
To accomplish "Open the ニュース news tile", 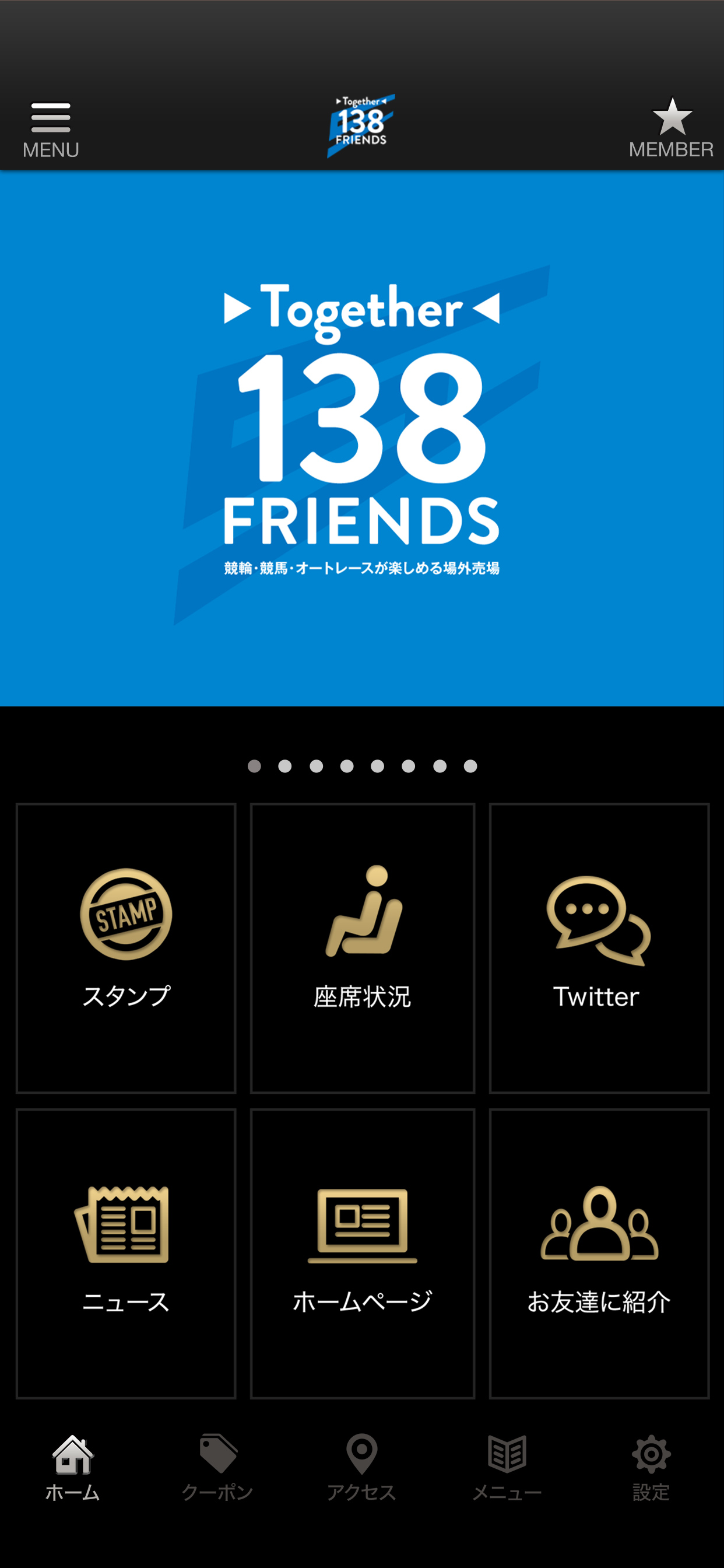I will click(x=126, y=1254).
